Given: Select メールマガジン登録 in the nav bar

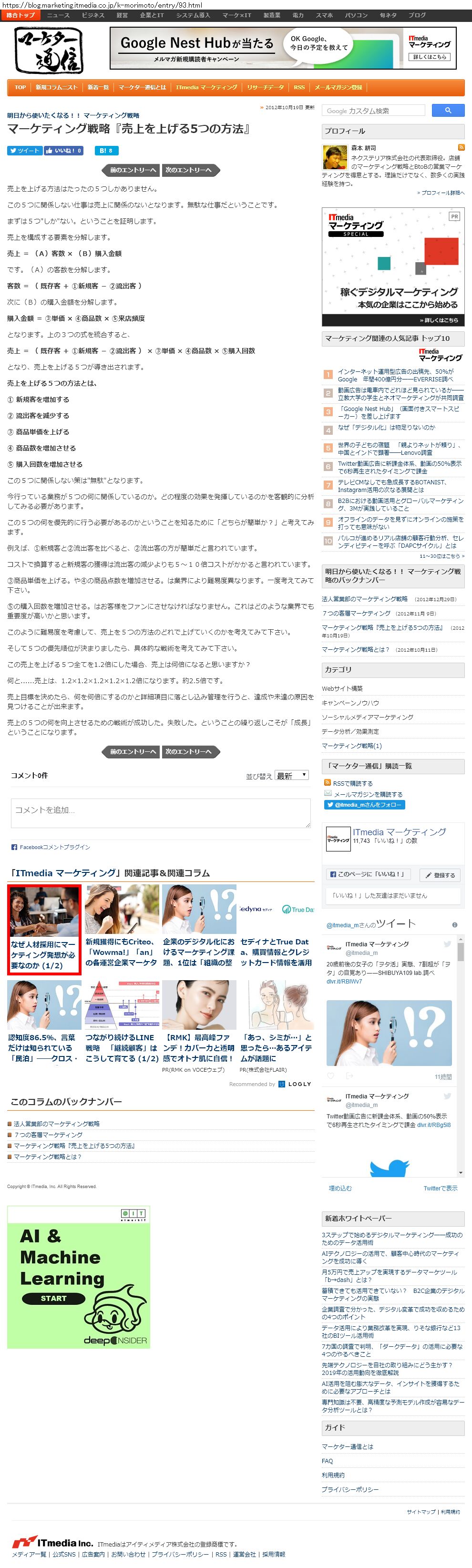Looking at the screenshot, I should click(338, 88).
